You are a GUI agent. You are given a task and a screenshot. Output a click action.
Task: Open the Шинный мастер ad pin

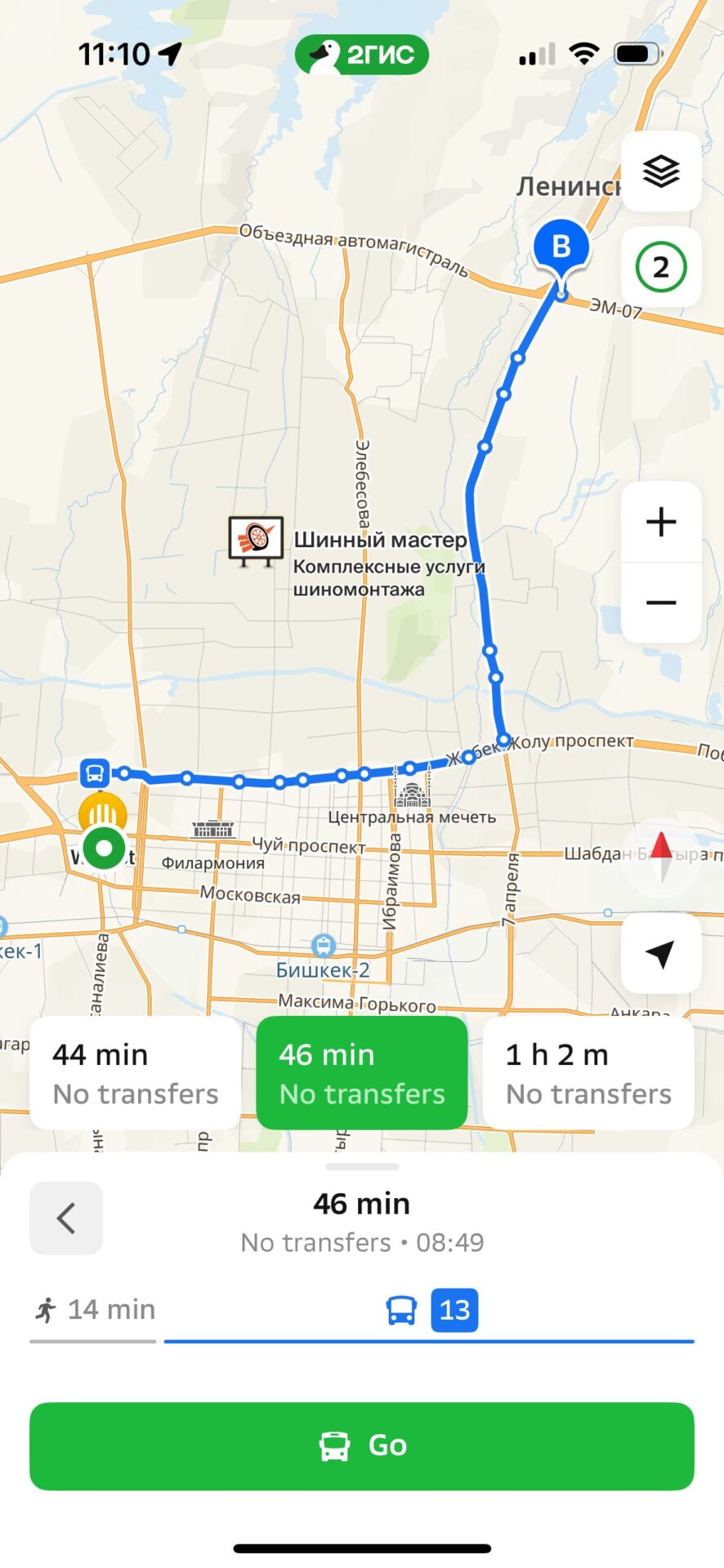pyautogui.click(x=256, y=541)
